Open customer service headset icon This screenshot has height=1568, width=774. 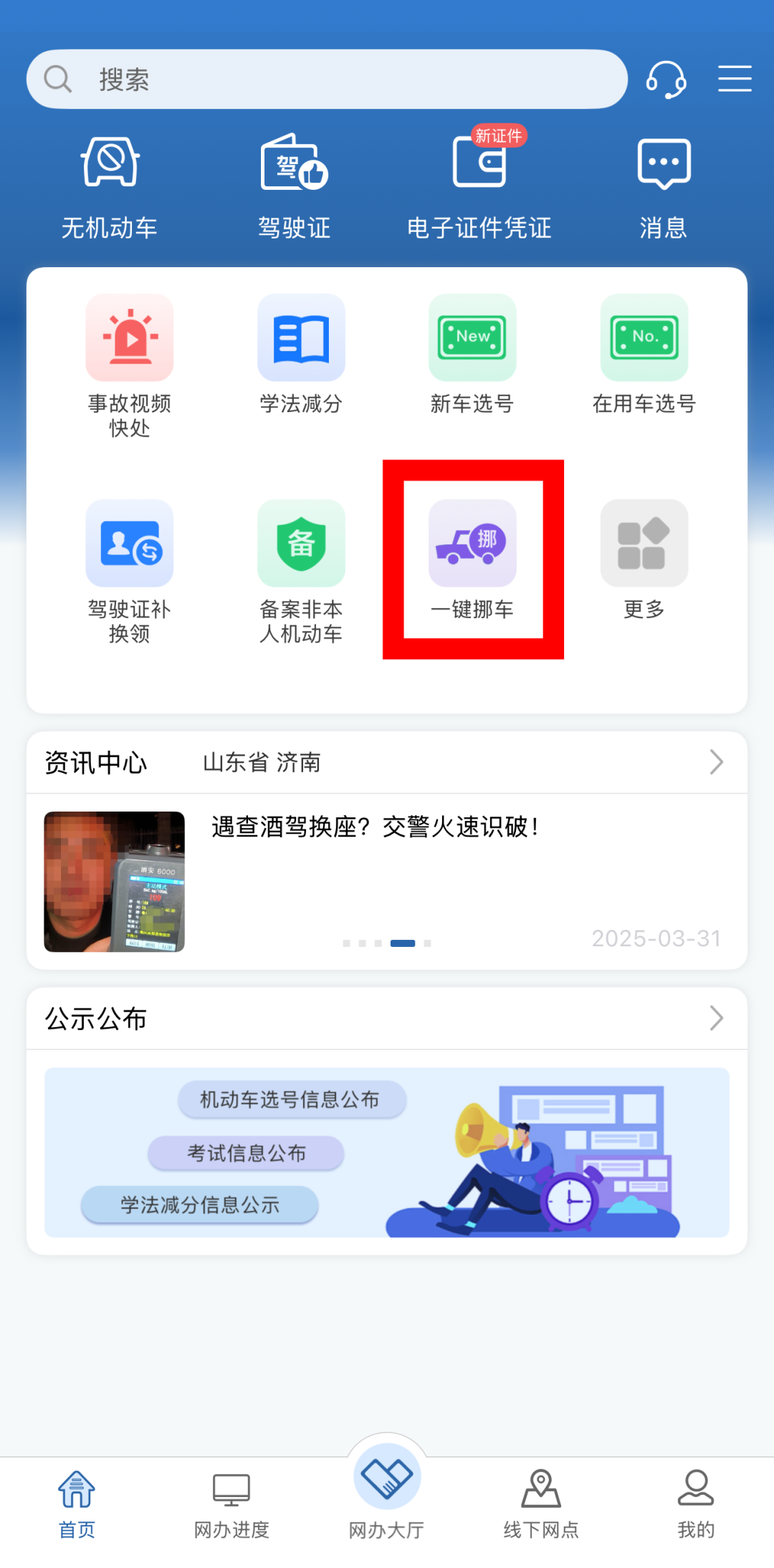point(666,79)
